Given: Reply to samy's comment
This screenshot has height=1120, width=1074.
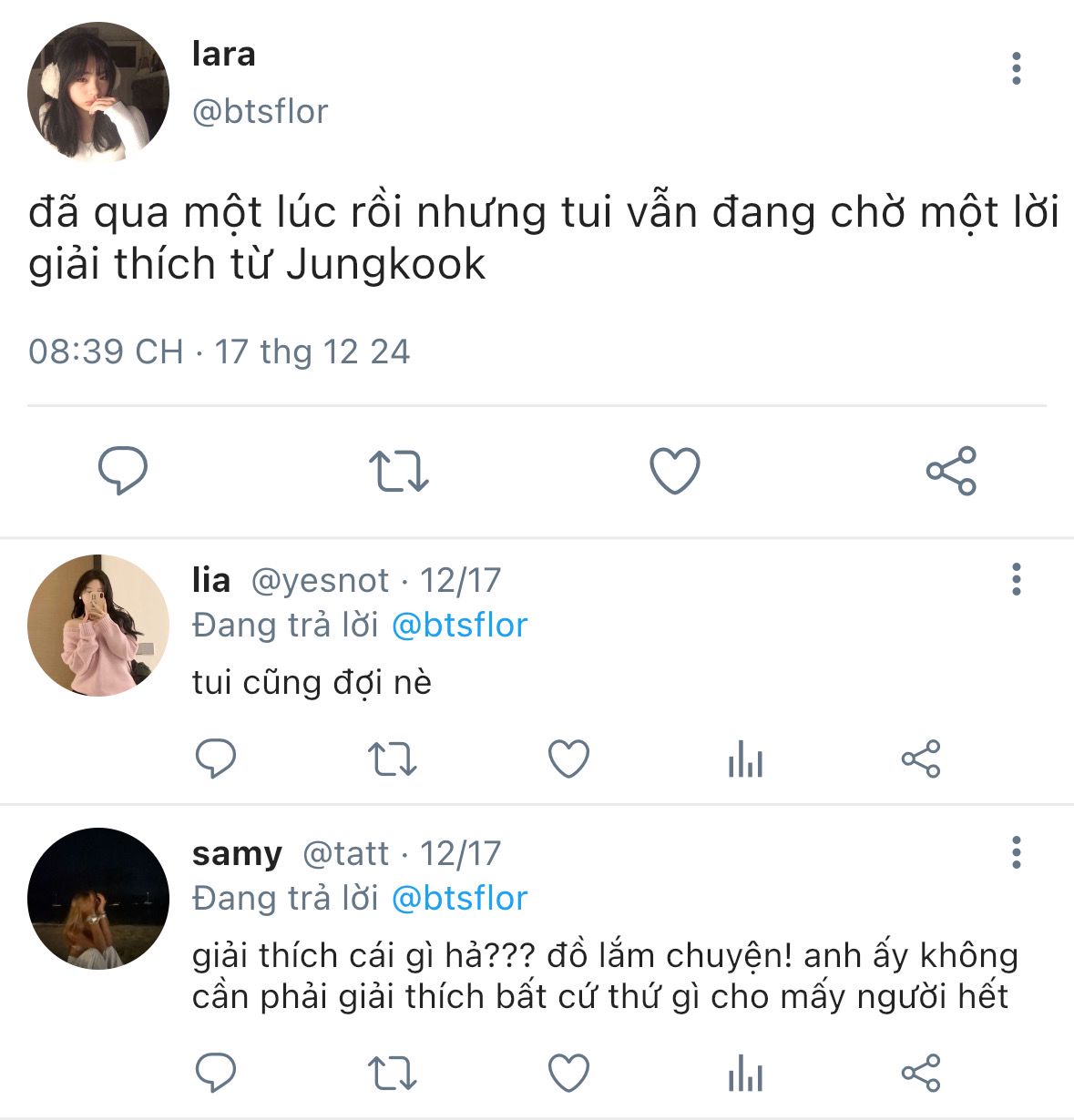Looking at the screenshot, I should coord(216,1073).
